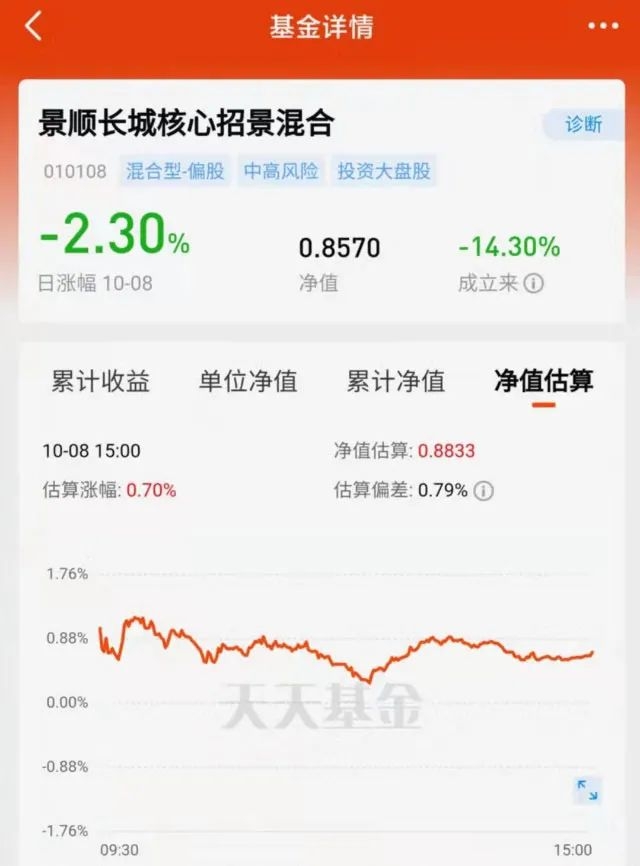Switch to the 累计净值 tab

396,381
